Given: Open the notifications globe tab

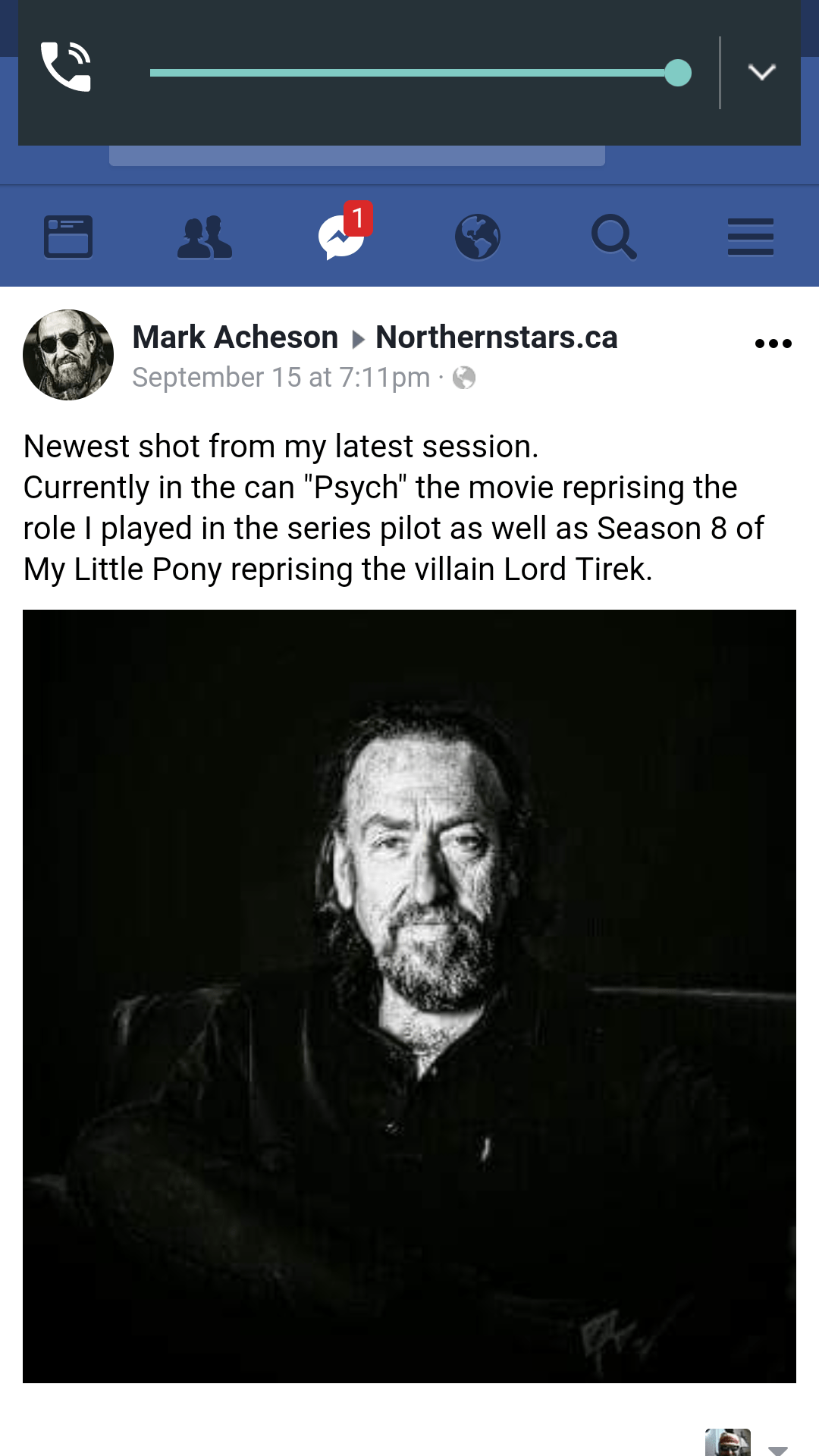Looking at the screenshot, I should tap(478, 237).
